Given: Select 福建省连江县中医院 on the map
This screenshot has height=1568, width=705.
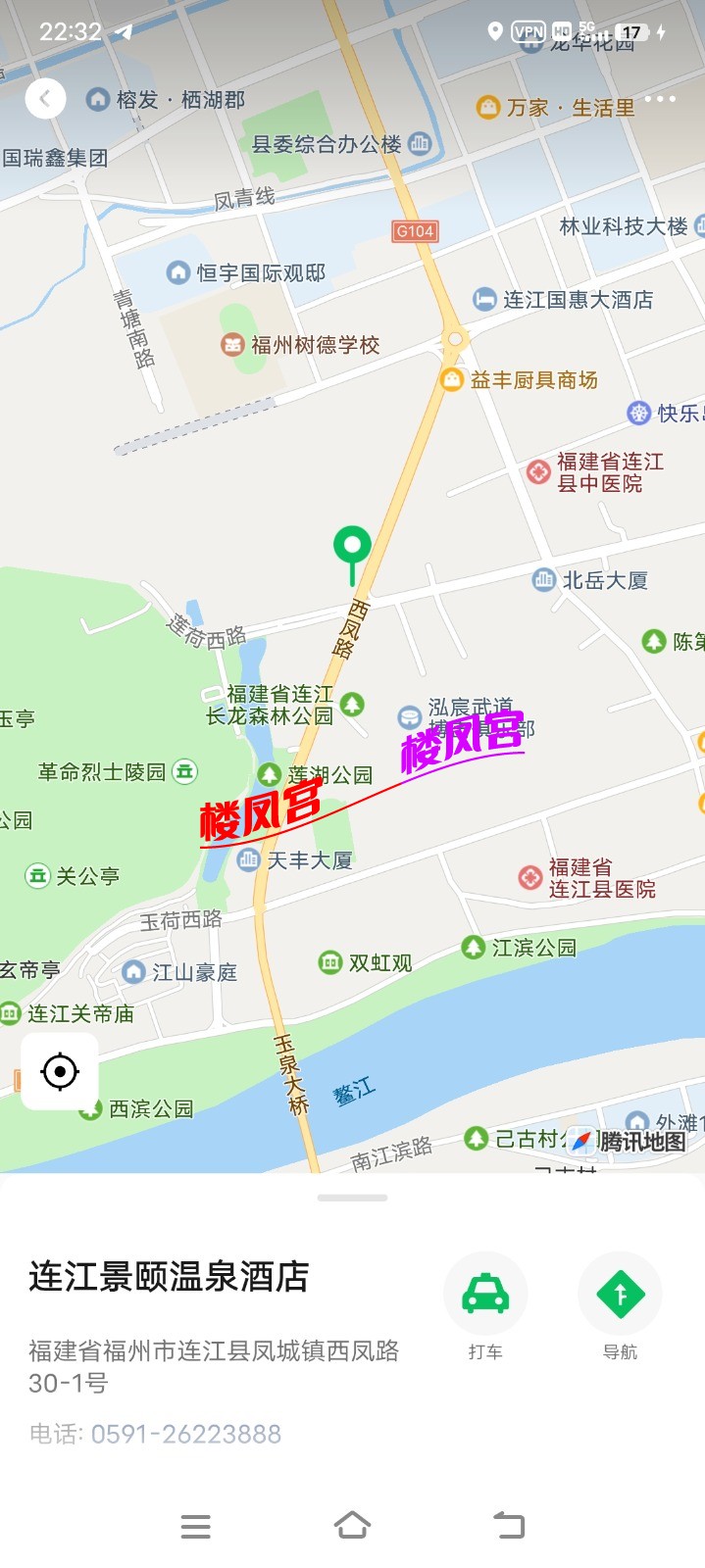Looking at the screenshot, I should [x=539, y=472].
